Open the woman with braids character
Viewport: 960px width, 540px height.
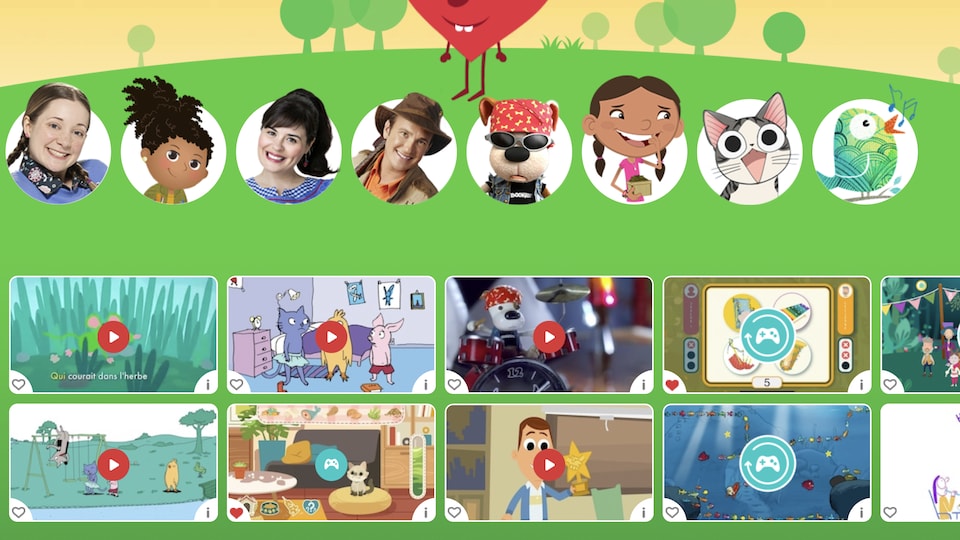click(x=58, y=151)
